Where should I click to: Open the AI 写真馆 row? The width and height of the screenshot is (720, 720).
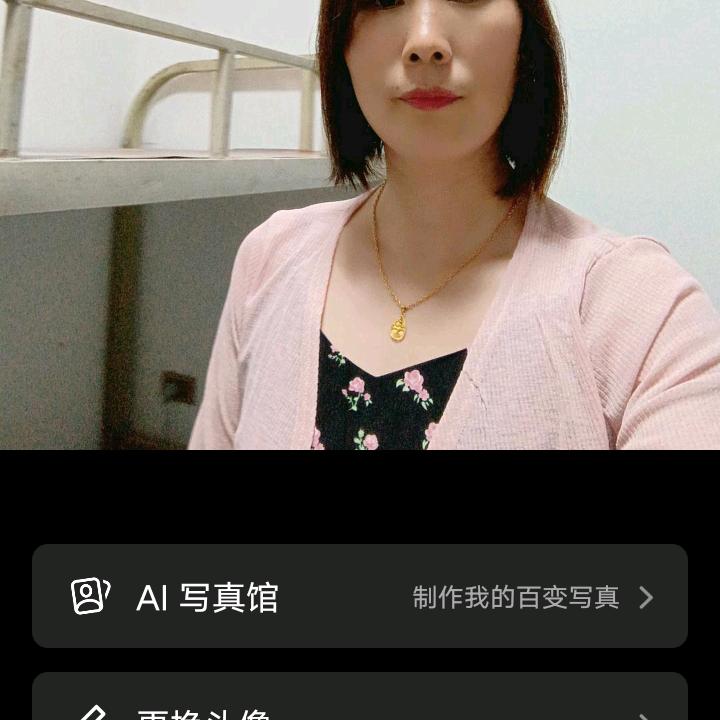click(360, 597)
